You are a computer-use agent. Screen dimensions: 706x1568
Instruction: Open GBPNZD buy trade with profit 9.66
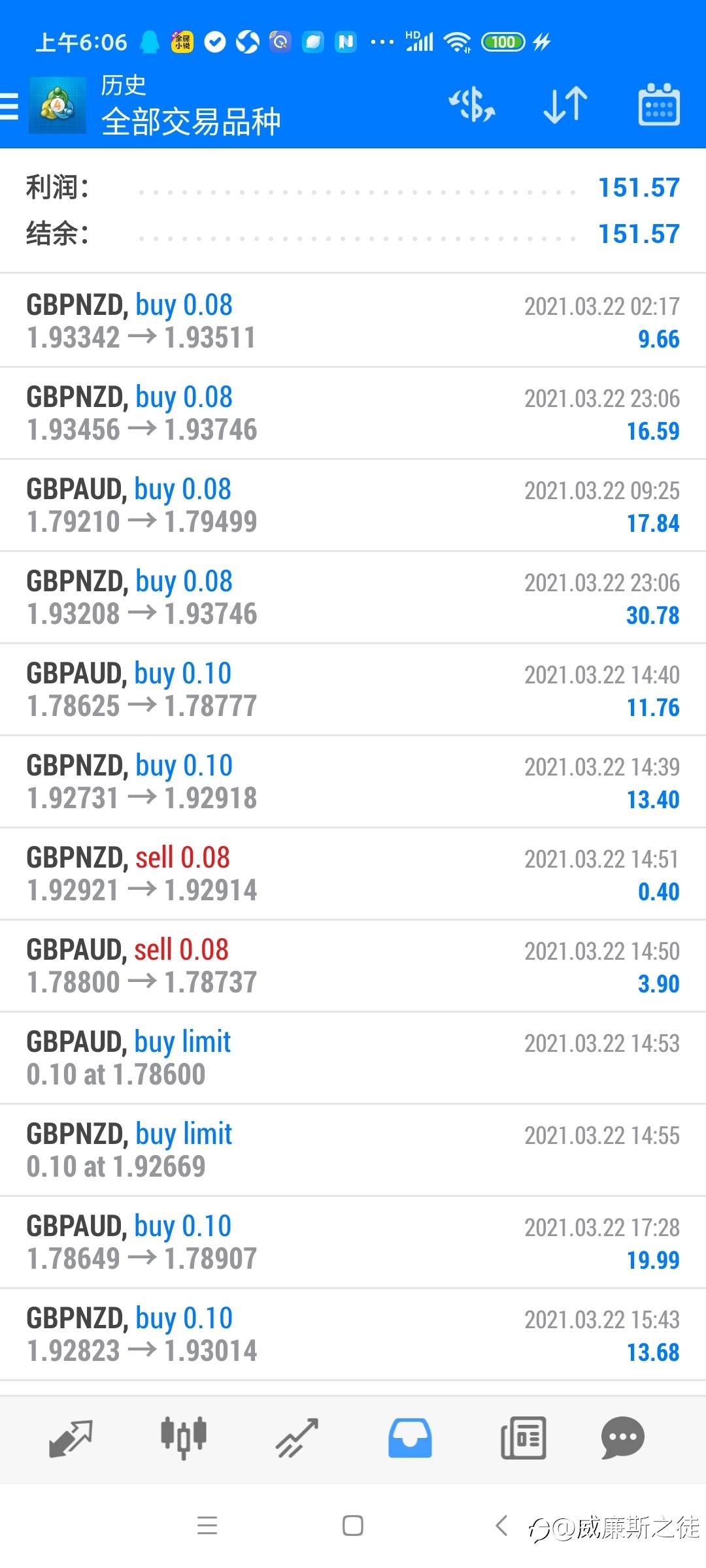(353, 321)
